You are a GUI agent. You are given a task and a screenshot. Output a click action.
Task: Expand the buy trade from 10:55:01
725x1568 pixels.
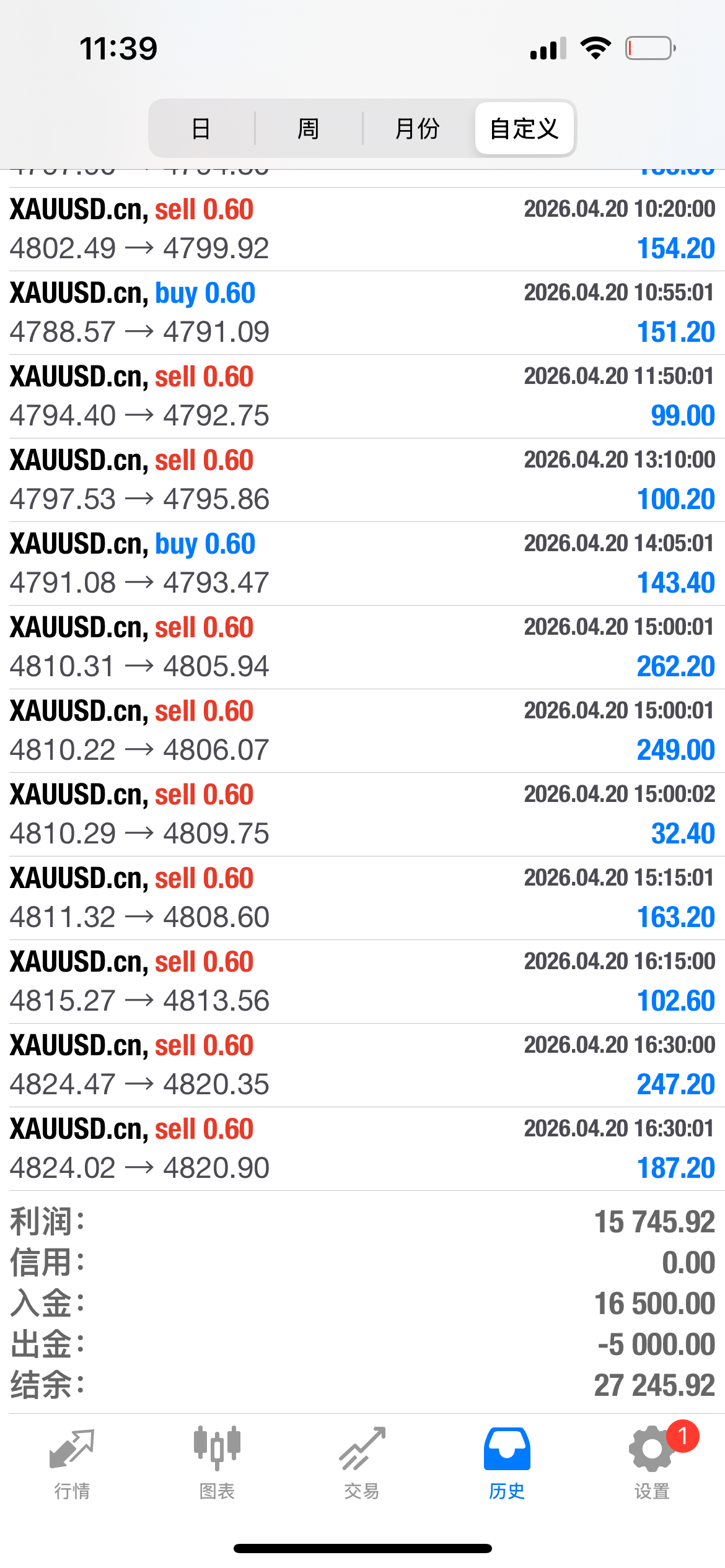[362, 313]
